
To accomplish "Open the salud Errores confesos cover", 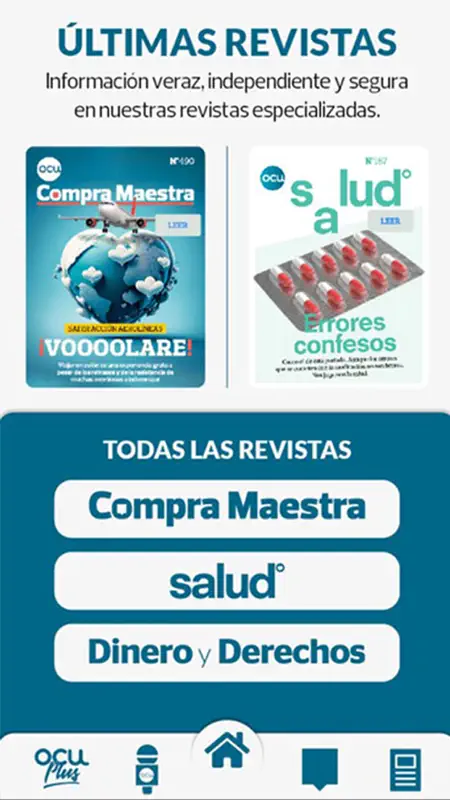I will tap(338, 267).
